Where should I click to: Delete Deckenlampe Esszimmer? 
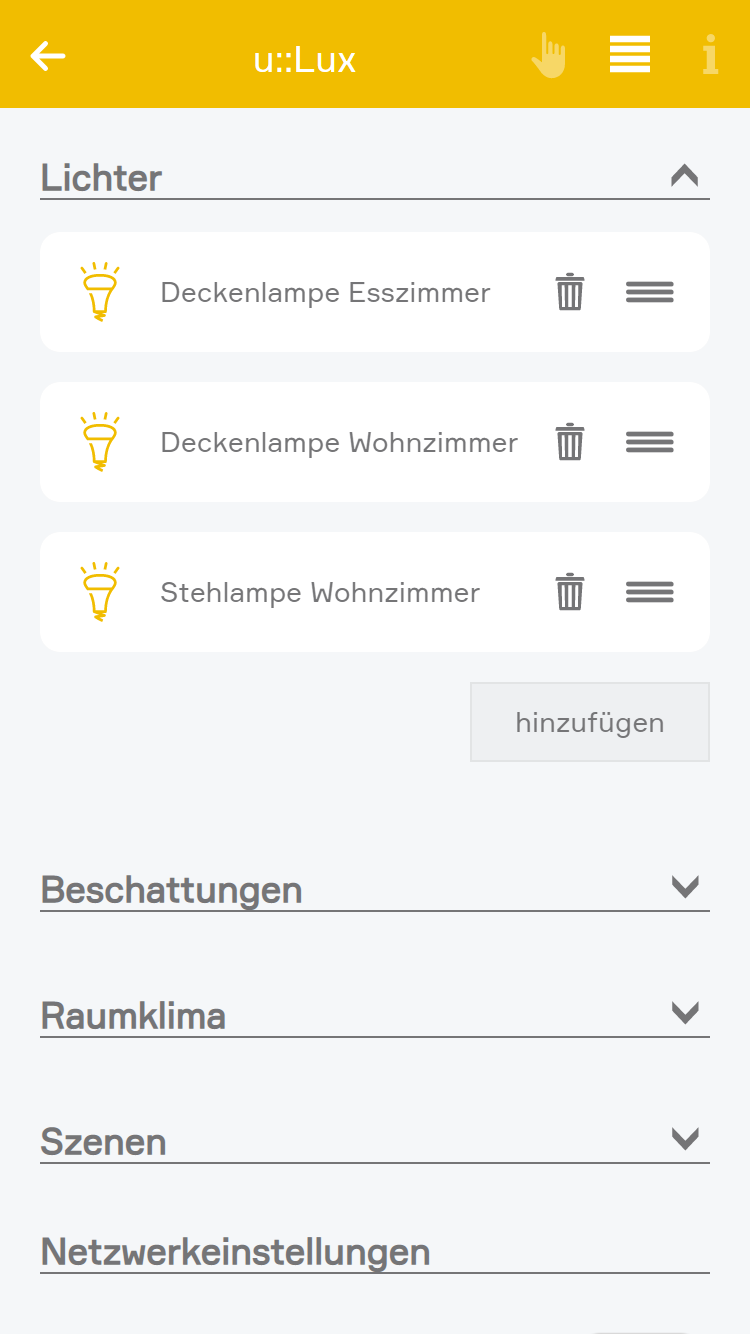pos(570,292)
